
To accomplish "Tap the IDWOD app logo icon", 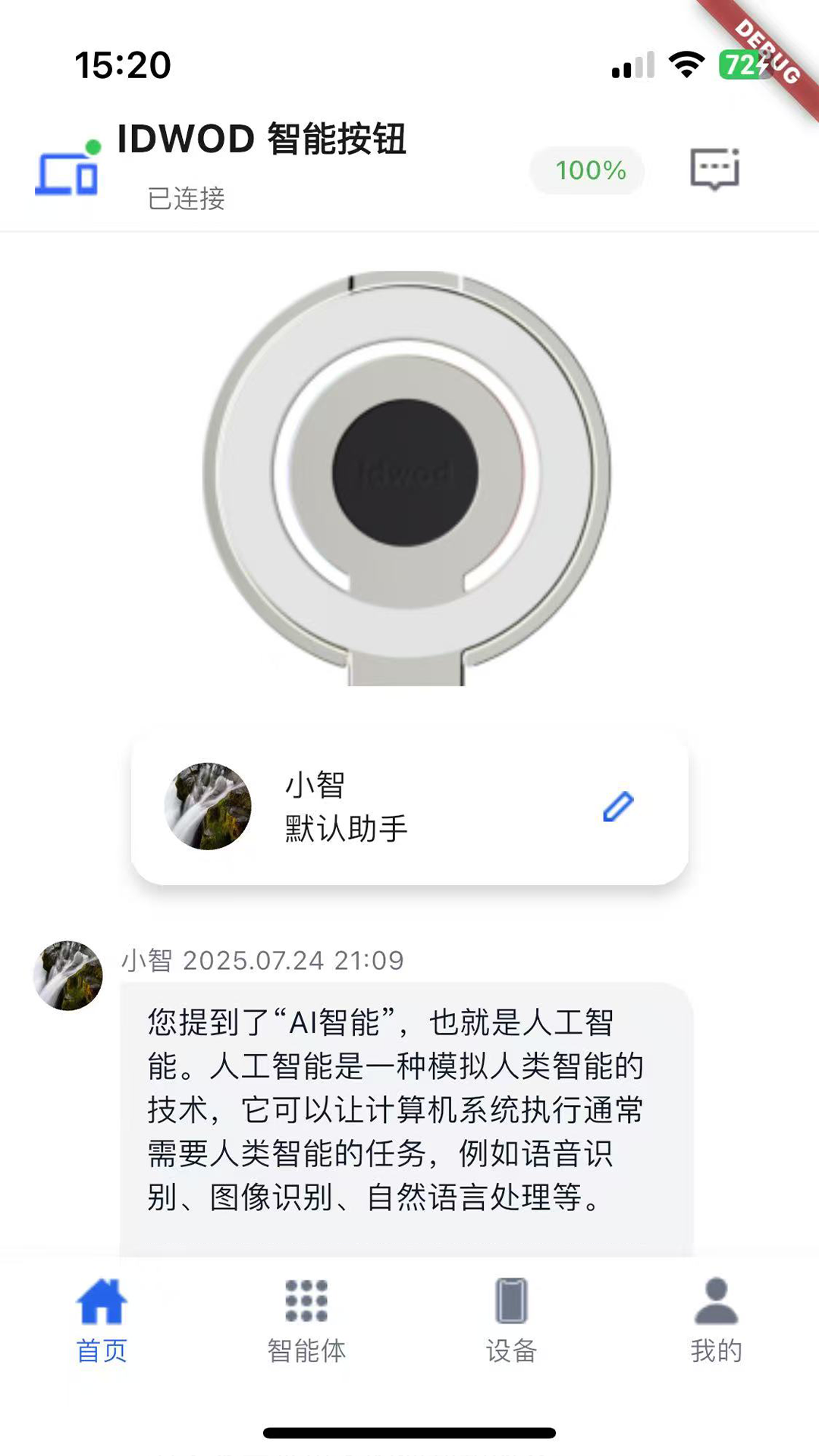I will pos(65,174).
